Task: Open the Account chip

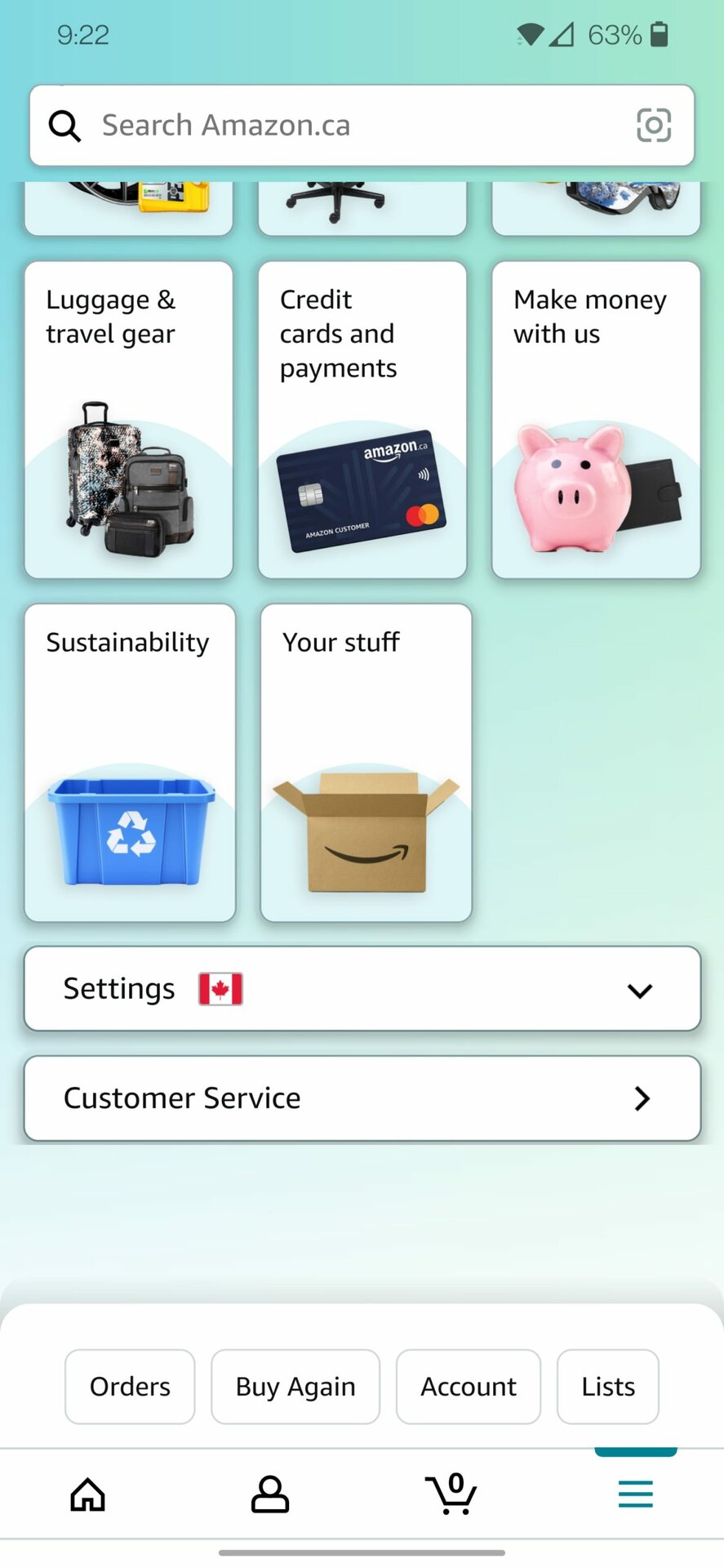Action: coord(469,1387)
